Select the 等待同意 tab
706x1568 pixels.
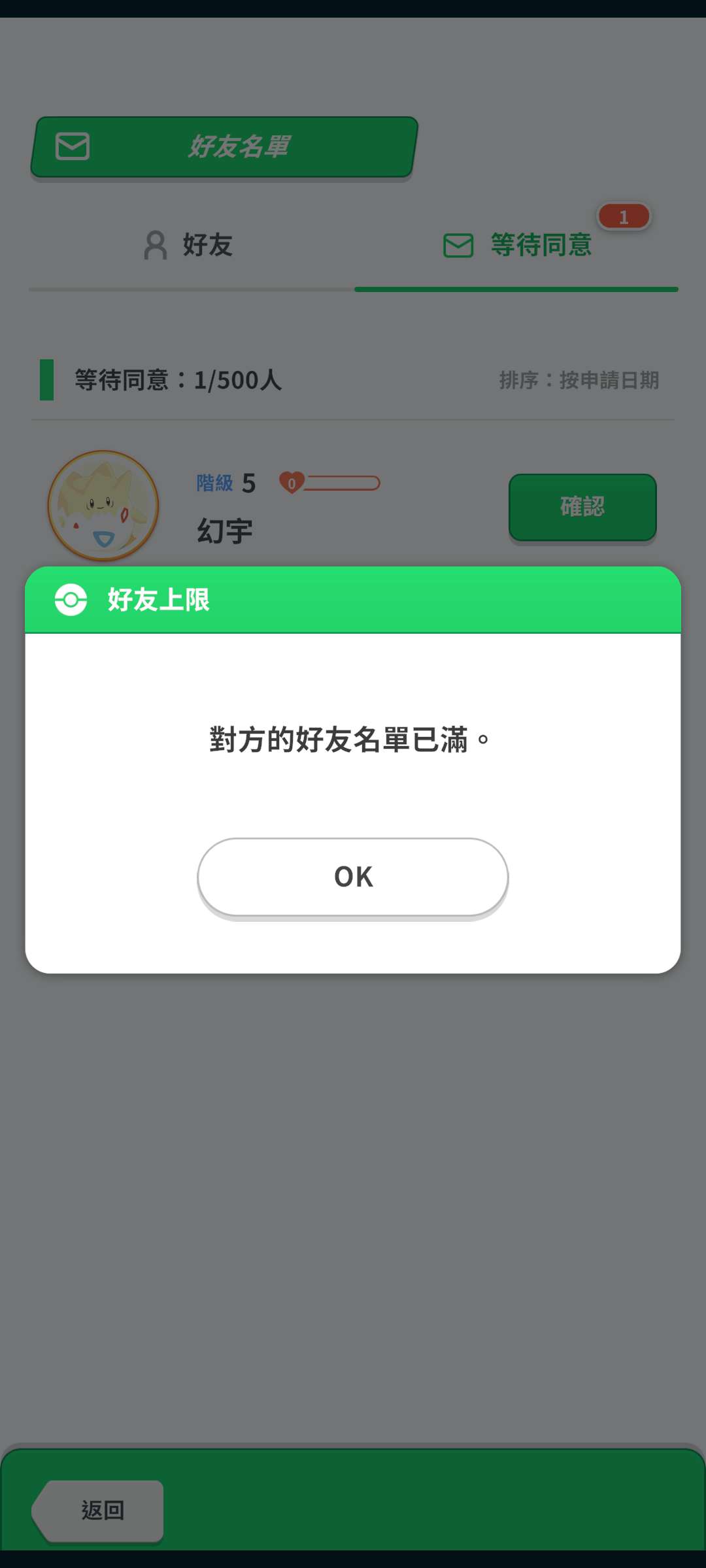[518, 246]
